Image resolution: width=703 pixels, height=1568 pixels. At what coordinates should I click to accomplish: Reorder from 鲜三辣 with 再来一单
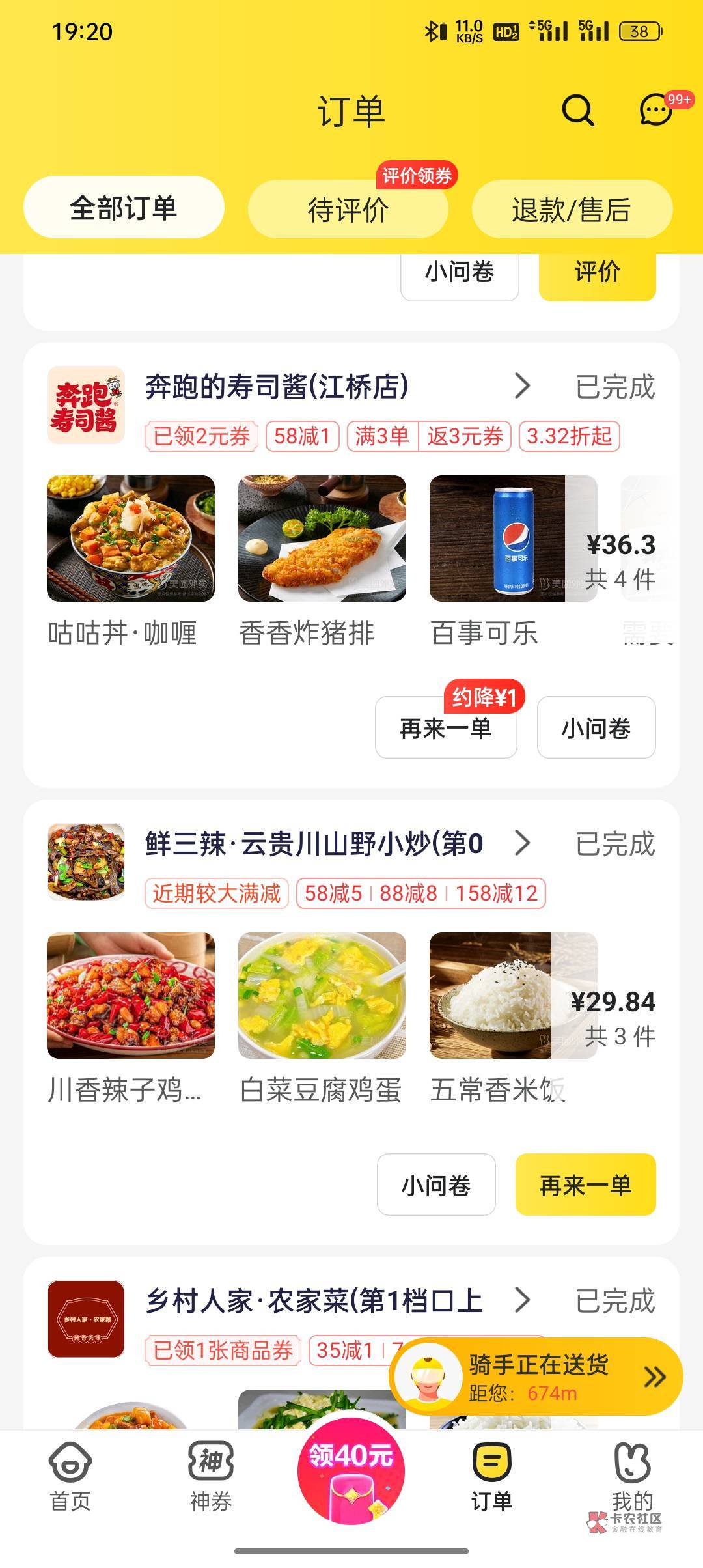click(585, 1185)
